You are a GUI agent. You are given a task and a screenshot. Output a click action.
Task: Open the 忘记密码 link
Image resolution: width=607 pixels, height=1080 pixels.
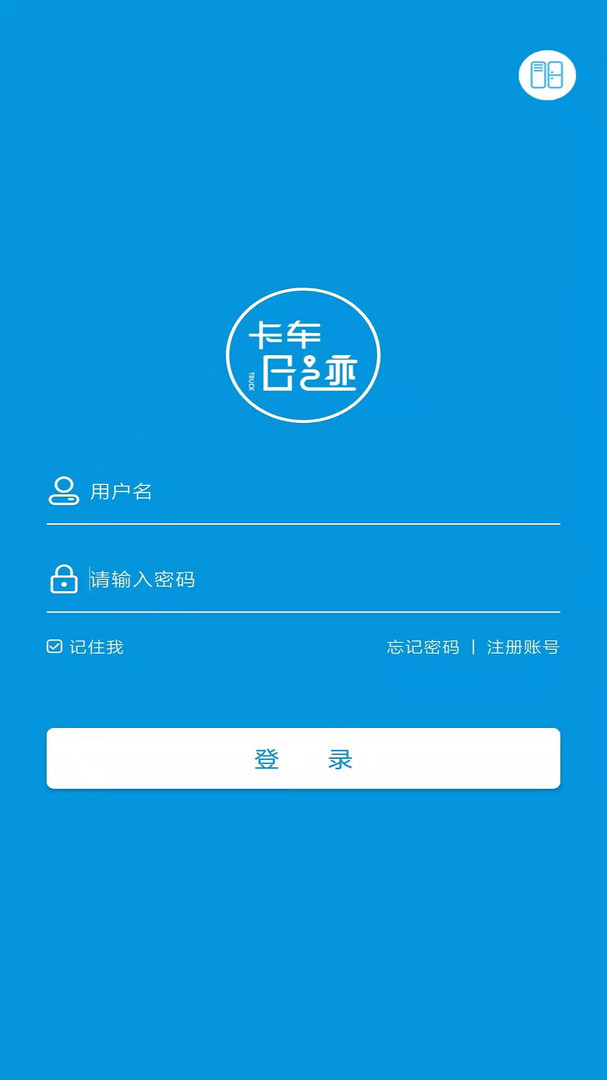[x=422, y=647]
